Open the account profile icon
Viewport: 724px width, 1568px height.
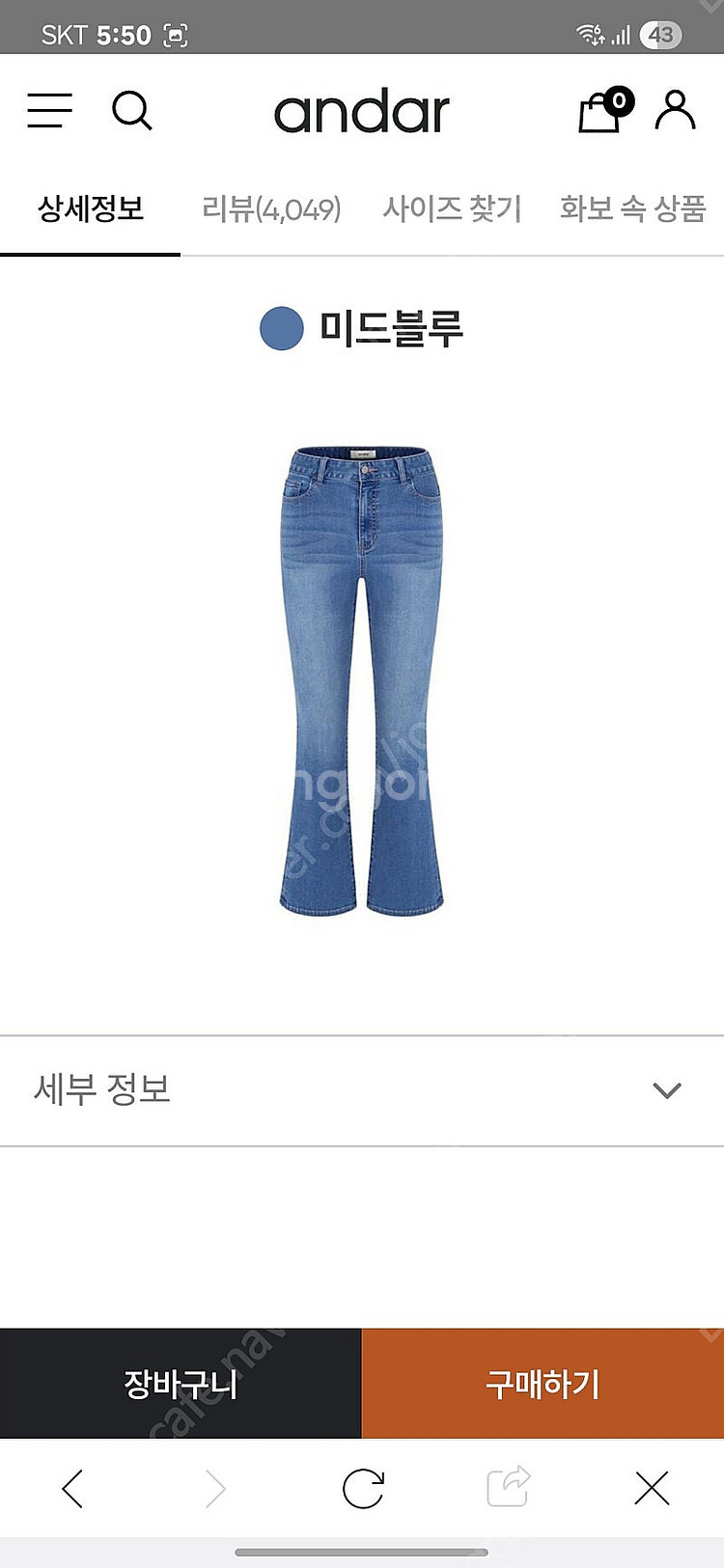pos(675,111)
